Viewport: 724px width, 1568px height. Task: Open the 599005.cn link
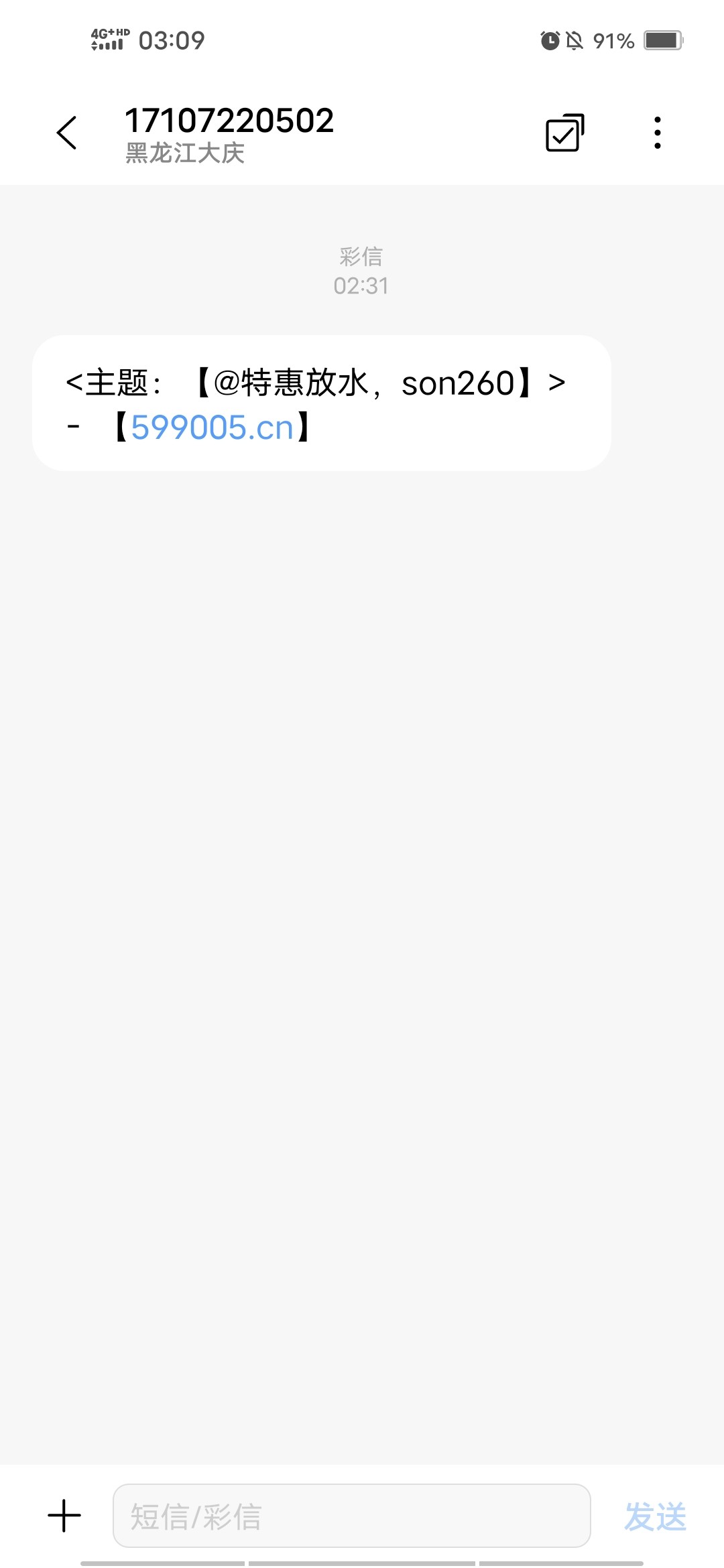click(x=213, y=427)
